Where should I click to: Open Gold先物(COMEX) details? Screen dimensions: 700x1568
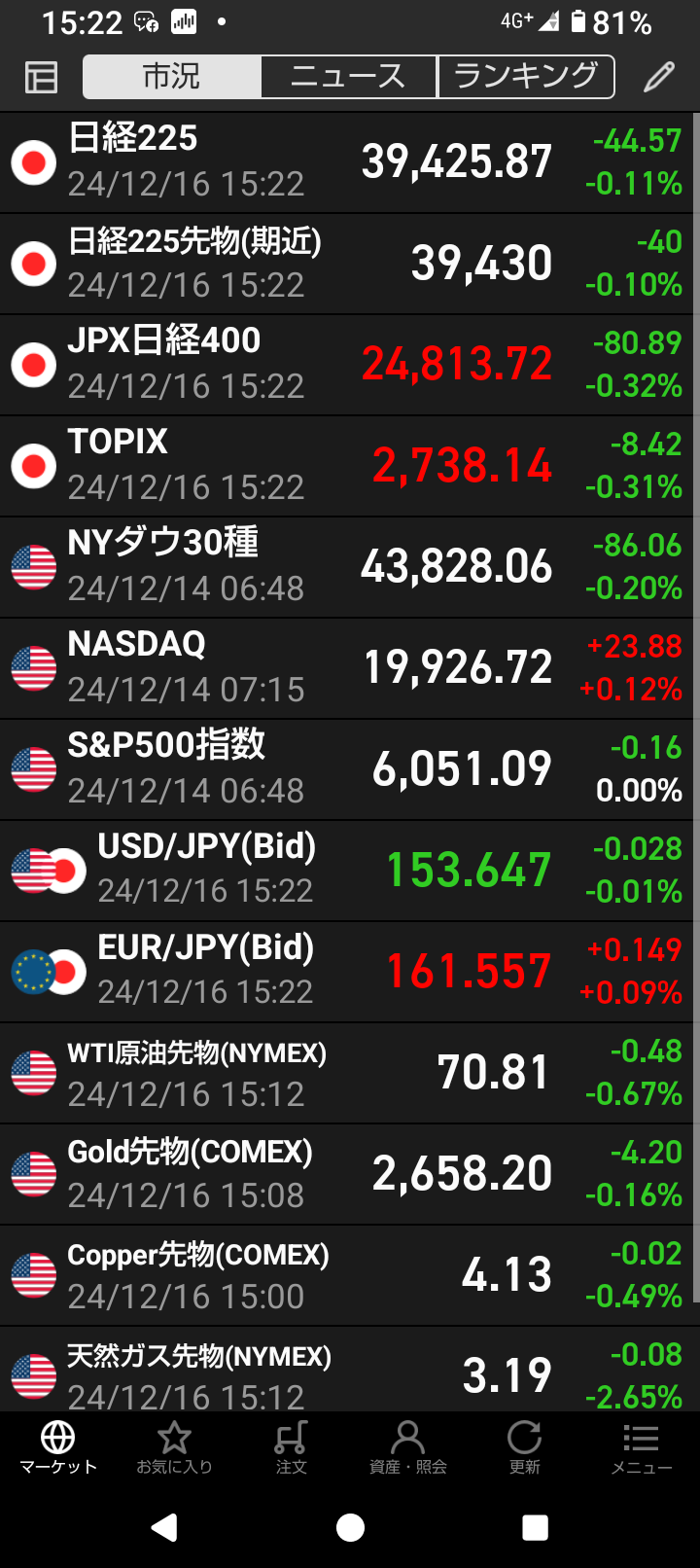point(350,1174)
